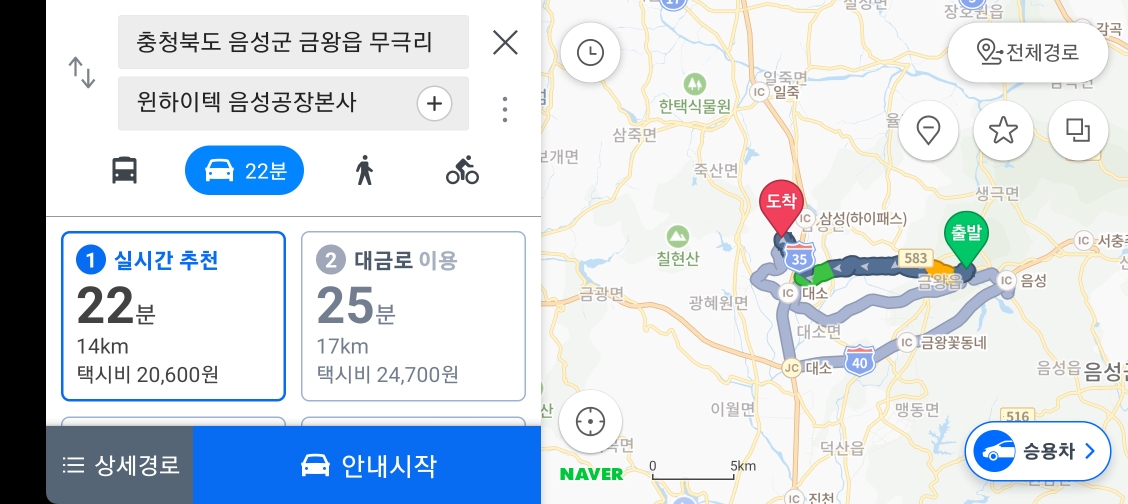Change vehicle type from 승용차
Image resolution: width=1128 pixels, height=504 pixels.
1038,451
